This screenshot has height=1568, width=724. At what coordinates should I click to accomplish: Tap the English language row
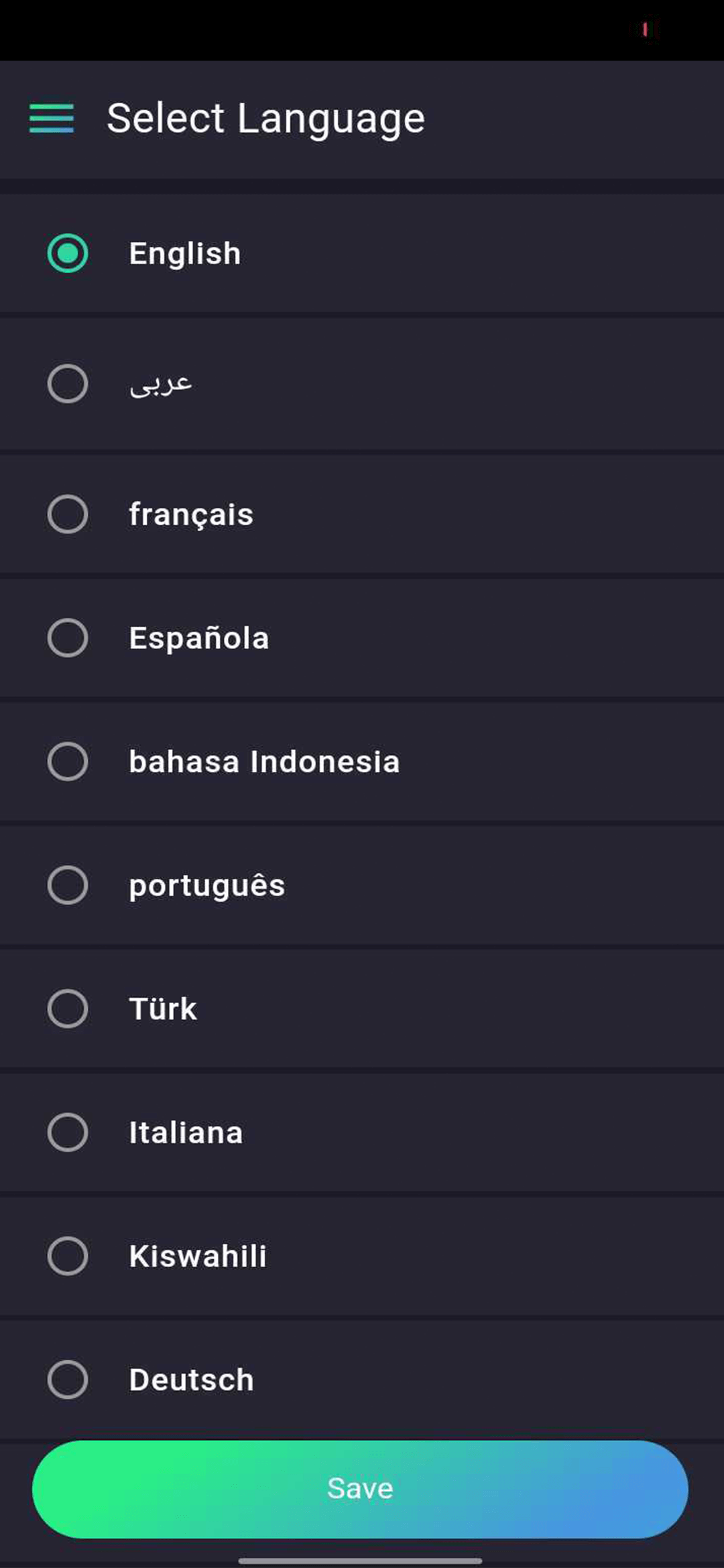click(362, 253)
